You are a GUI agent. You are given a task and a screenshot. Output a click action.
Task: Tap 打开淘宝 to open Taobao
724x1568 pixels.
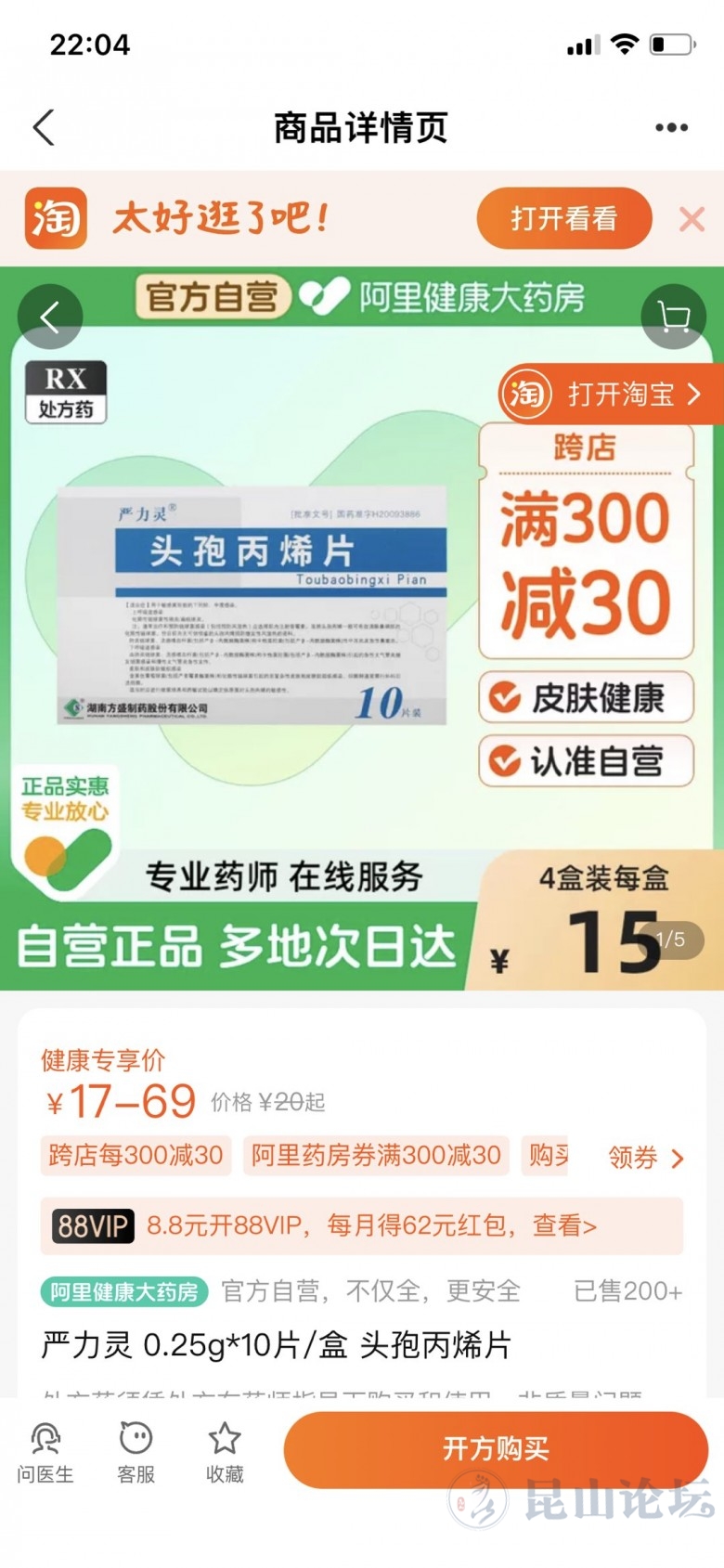point(613,394)
